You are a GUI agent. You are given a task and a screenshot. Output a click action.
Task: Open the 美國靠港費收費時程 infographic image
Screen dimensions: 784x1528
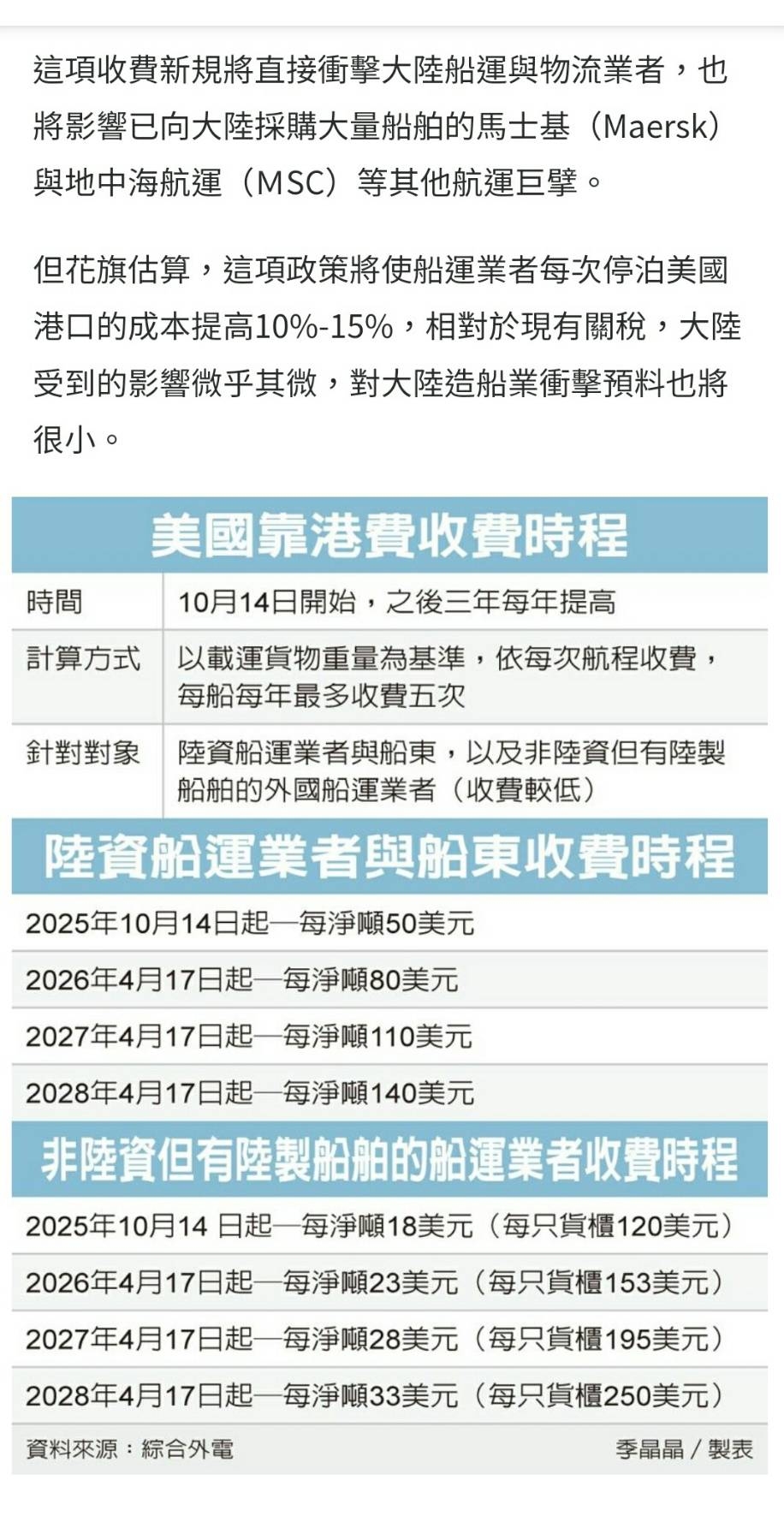click(389, 984)
